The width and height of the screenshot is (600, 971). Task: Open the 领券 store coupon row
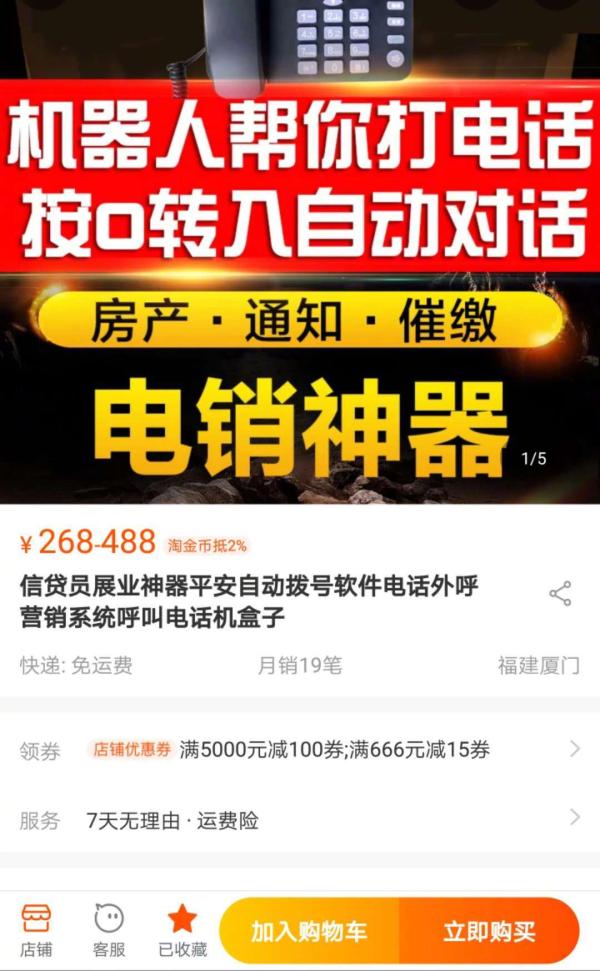point(300,749)
